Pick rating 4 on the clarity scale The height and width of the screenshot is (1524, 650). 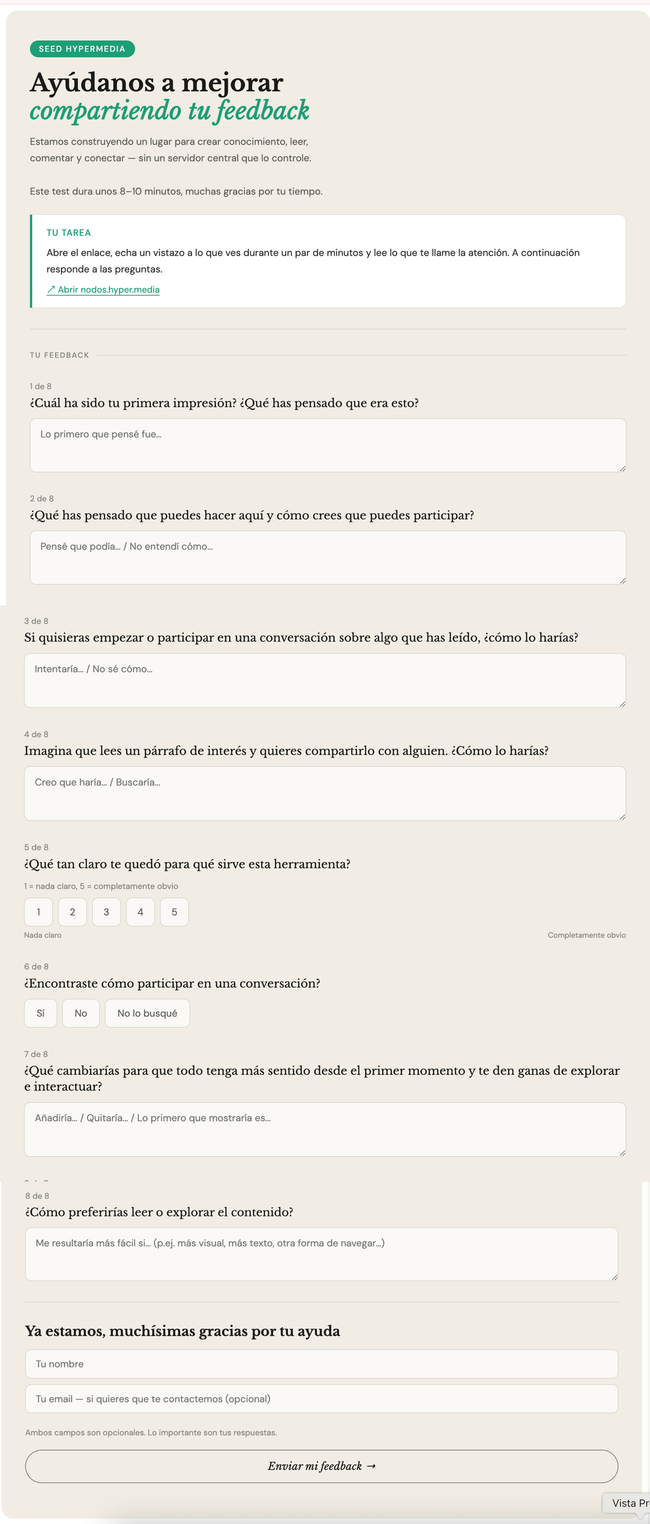140,912
